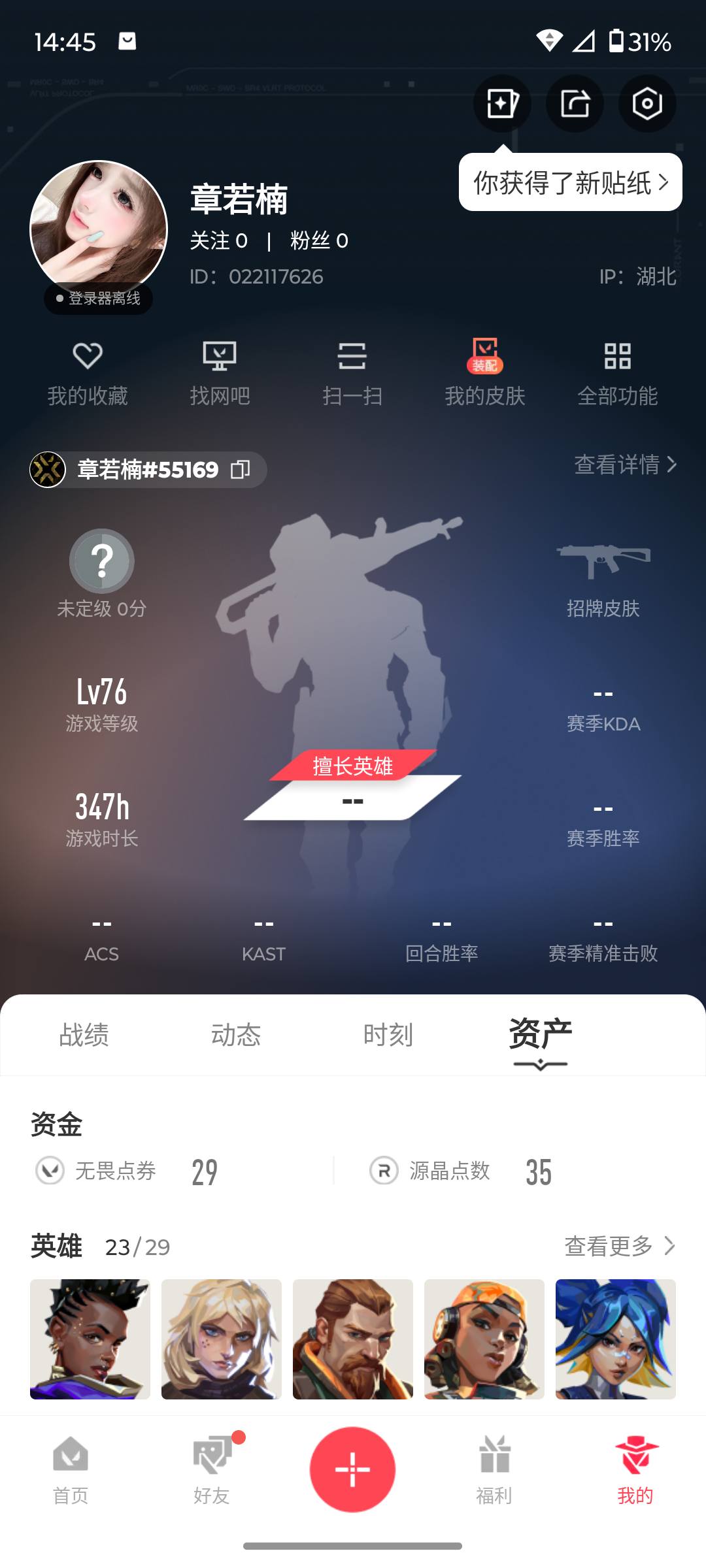Open 我的皮肤 with the 装配 badge
This screenshot has height=1568, width=706.
click(x=486, y=372)
